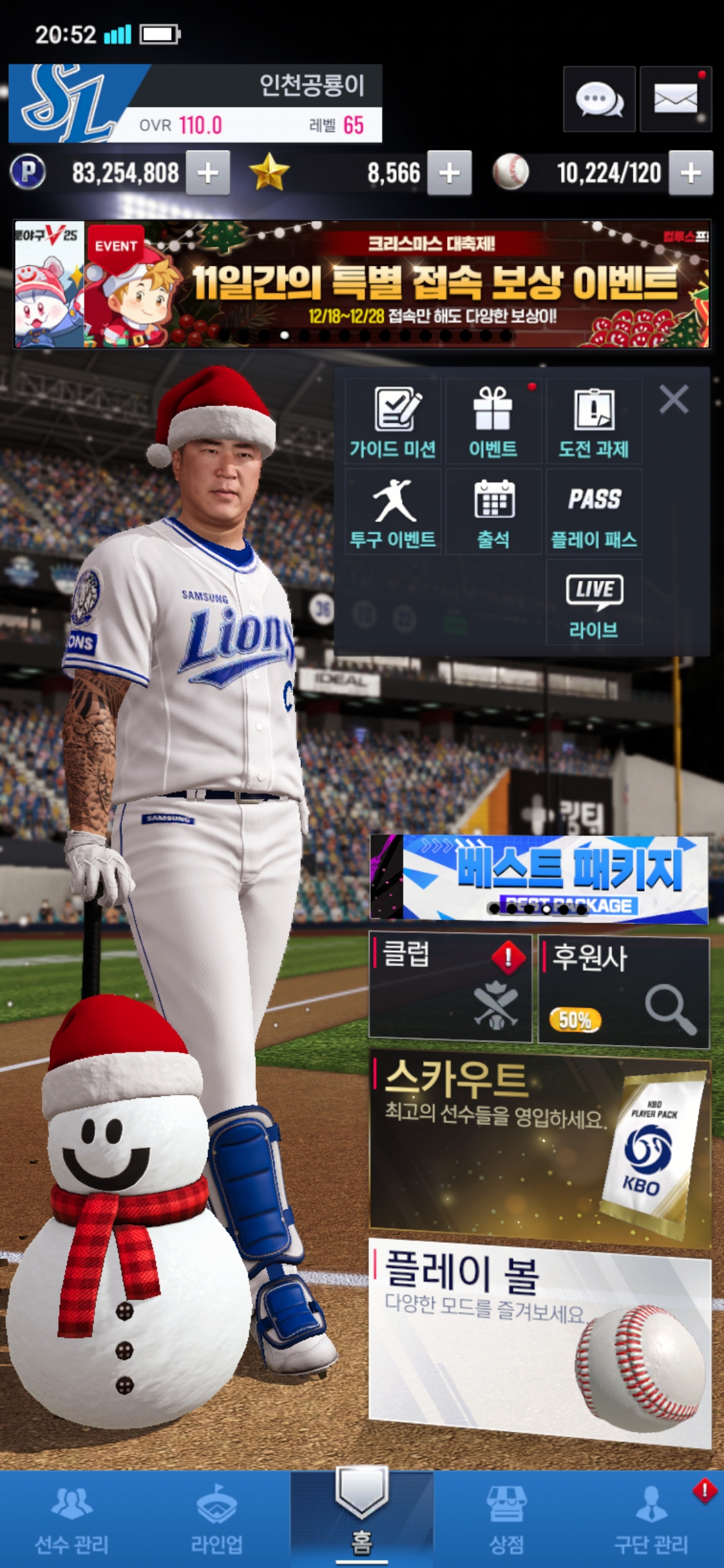Open the mailbox envelope icon

[675, 99]
